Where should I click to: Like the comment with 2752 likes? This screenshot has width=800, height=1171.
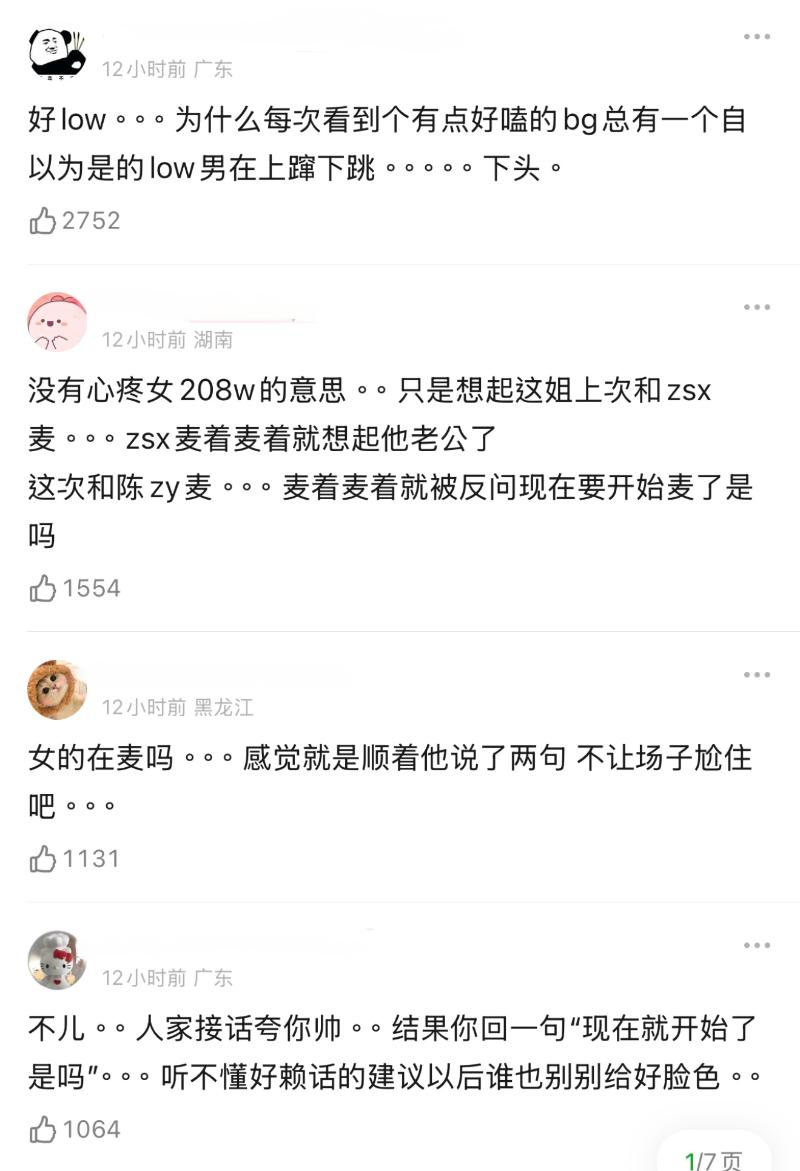pos(43,220)
